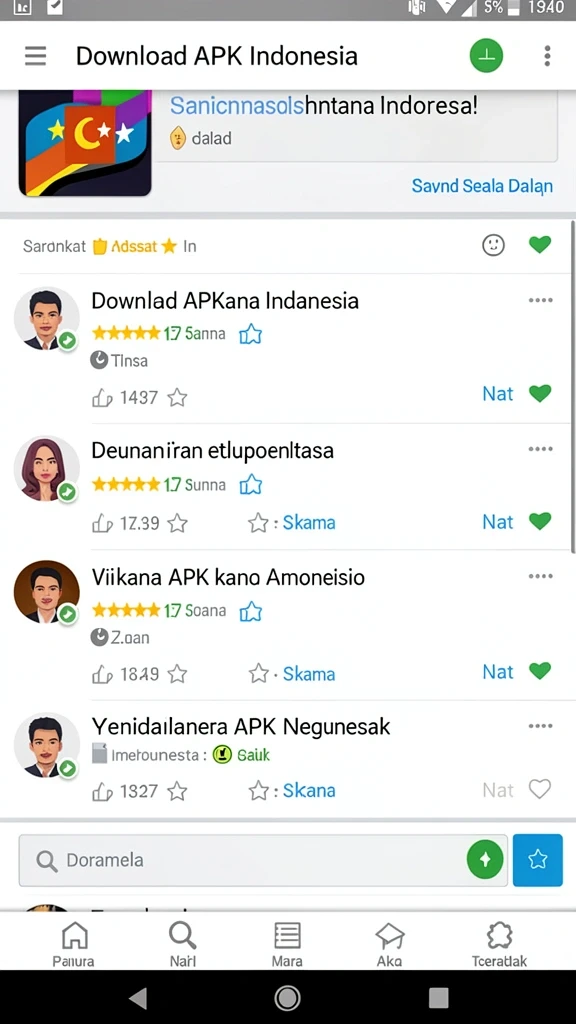Switch to the Narl search tab
The width and height of the screenshot is (576, 1024).
pyautogui.click(x=182, y=944)
